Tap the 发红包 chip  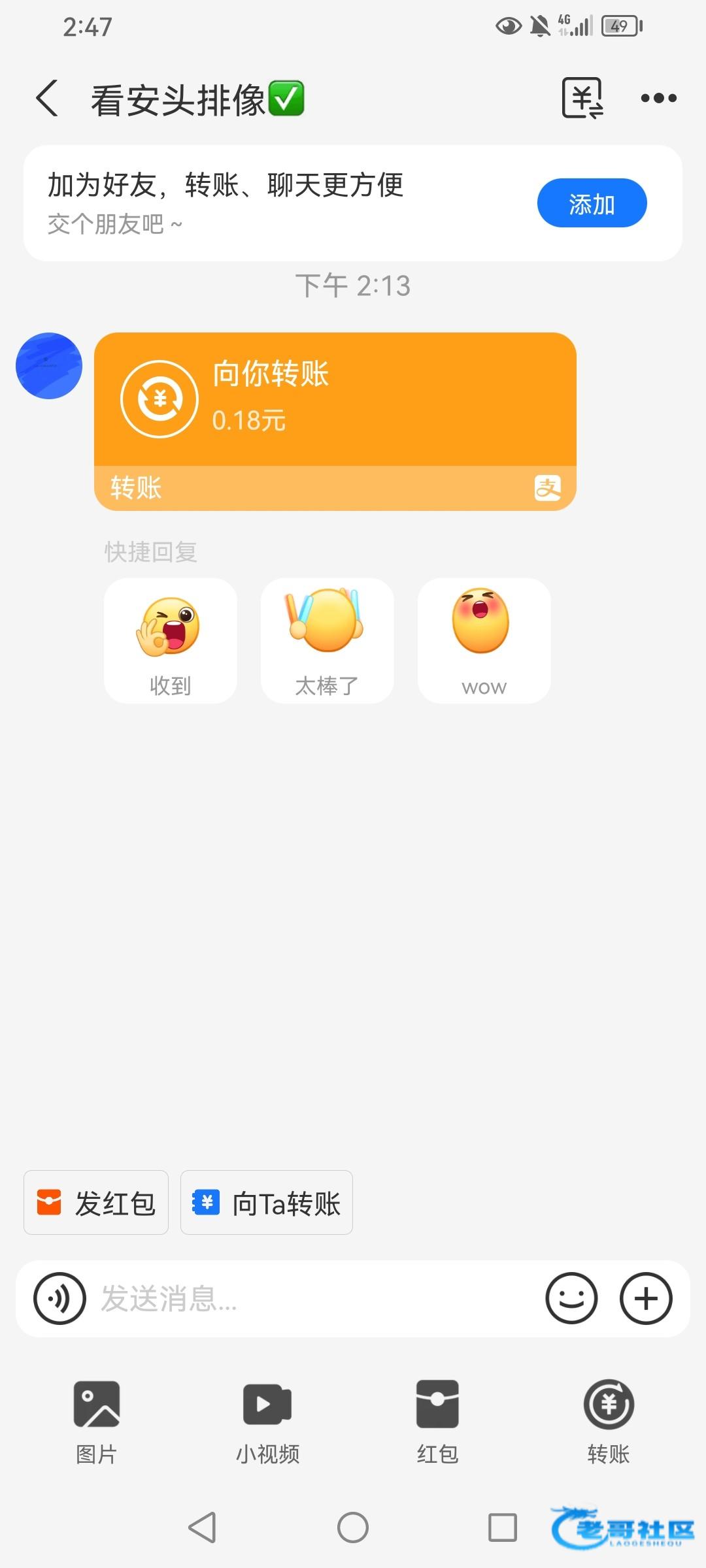pos(96,1203)
